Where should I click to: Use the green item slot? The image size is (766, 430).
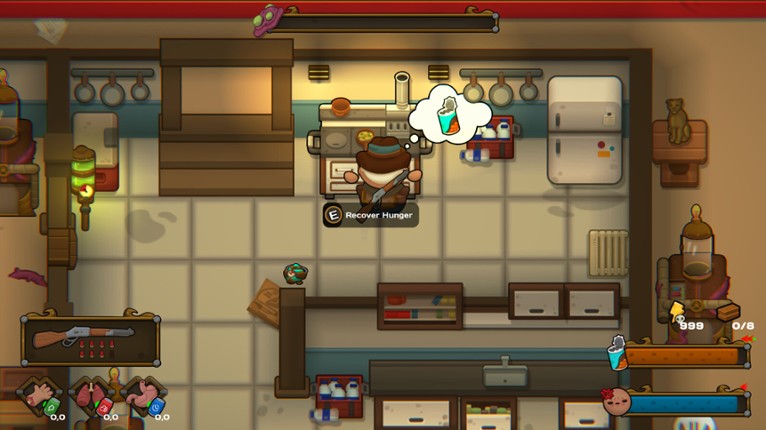point(40,397)
